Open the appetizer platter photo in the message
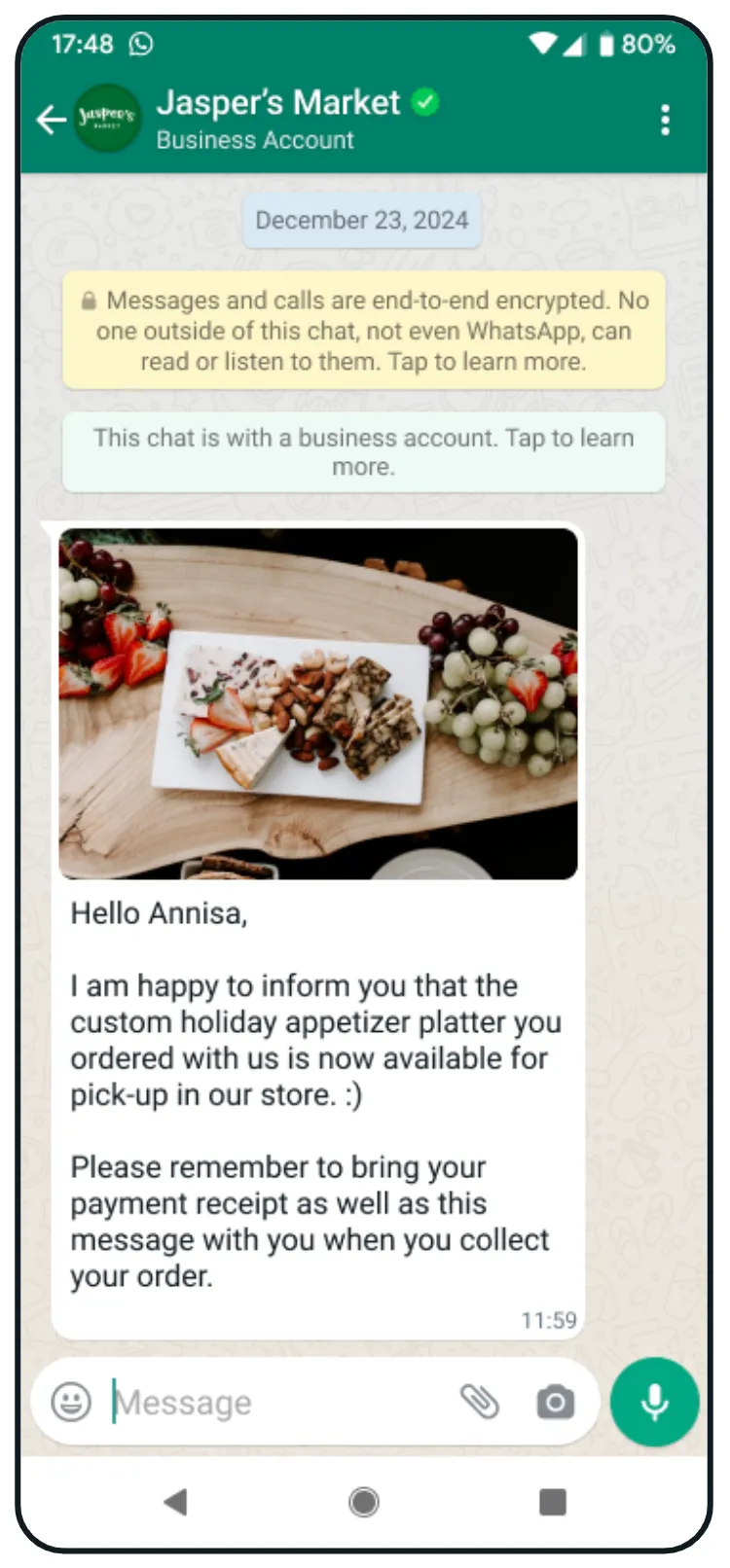Image resolution: width=730 pixels, height=1568 pixels. [x=317, y=702]
